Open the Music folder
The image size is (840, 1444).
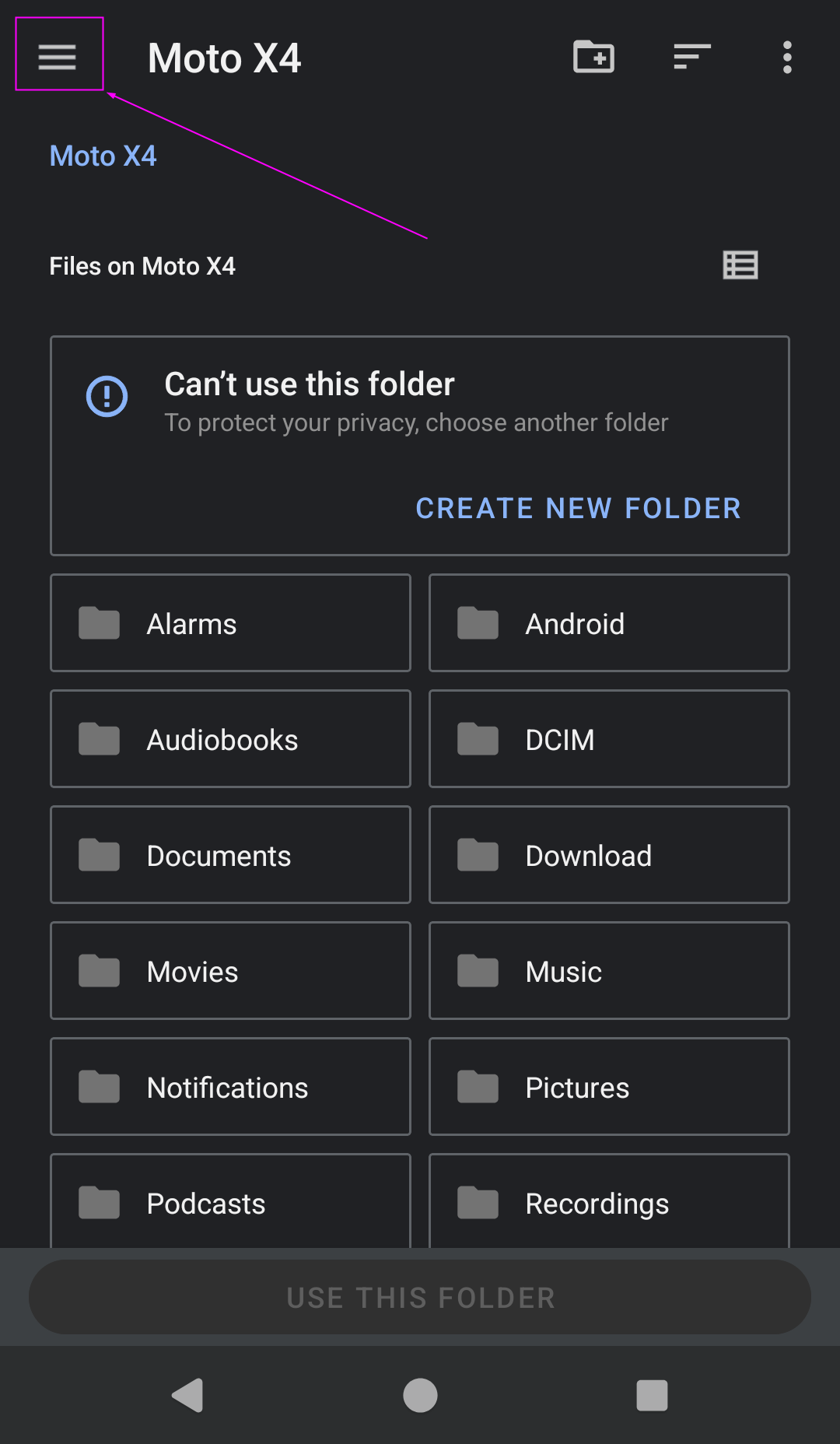609,971
